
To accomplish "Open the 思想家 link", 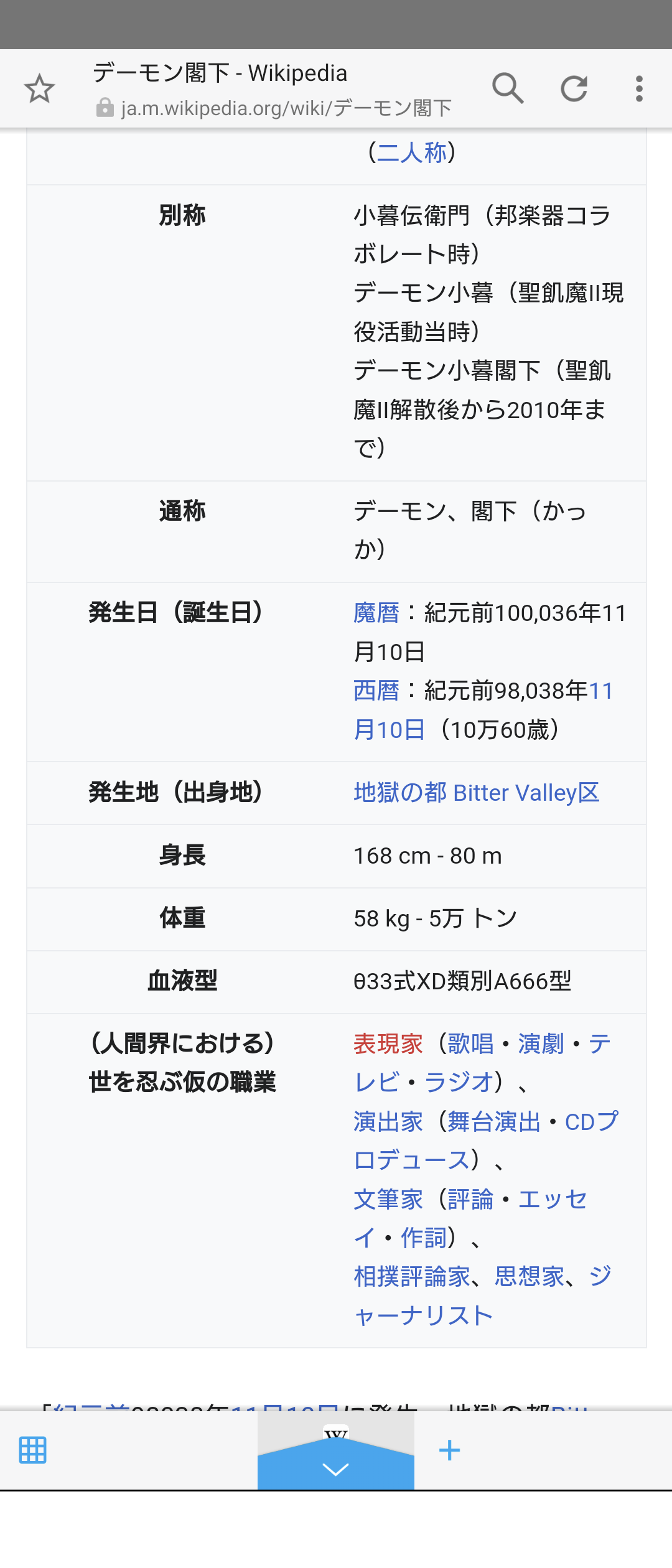I will [x=530, y=1276].
